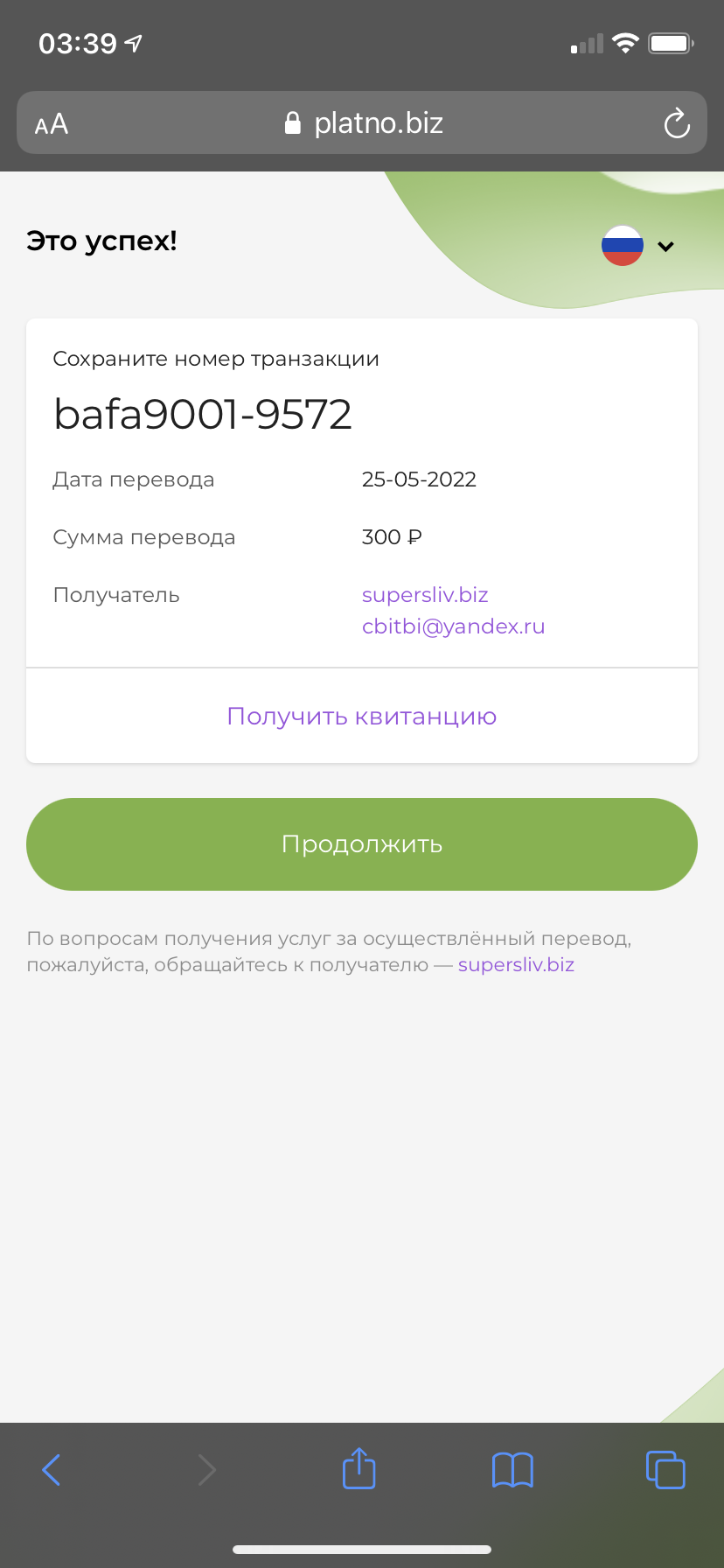Open the language selector dropdown

tap(638, 246)
